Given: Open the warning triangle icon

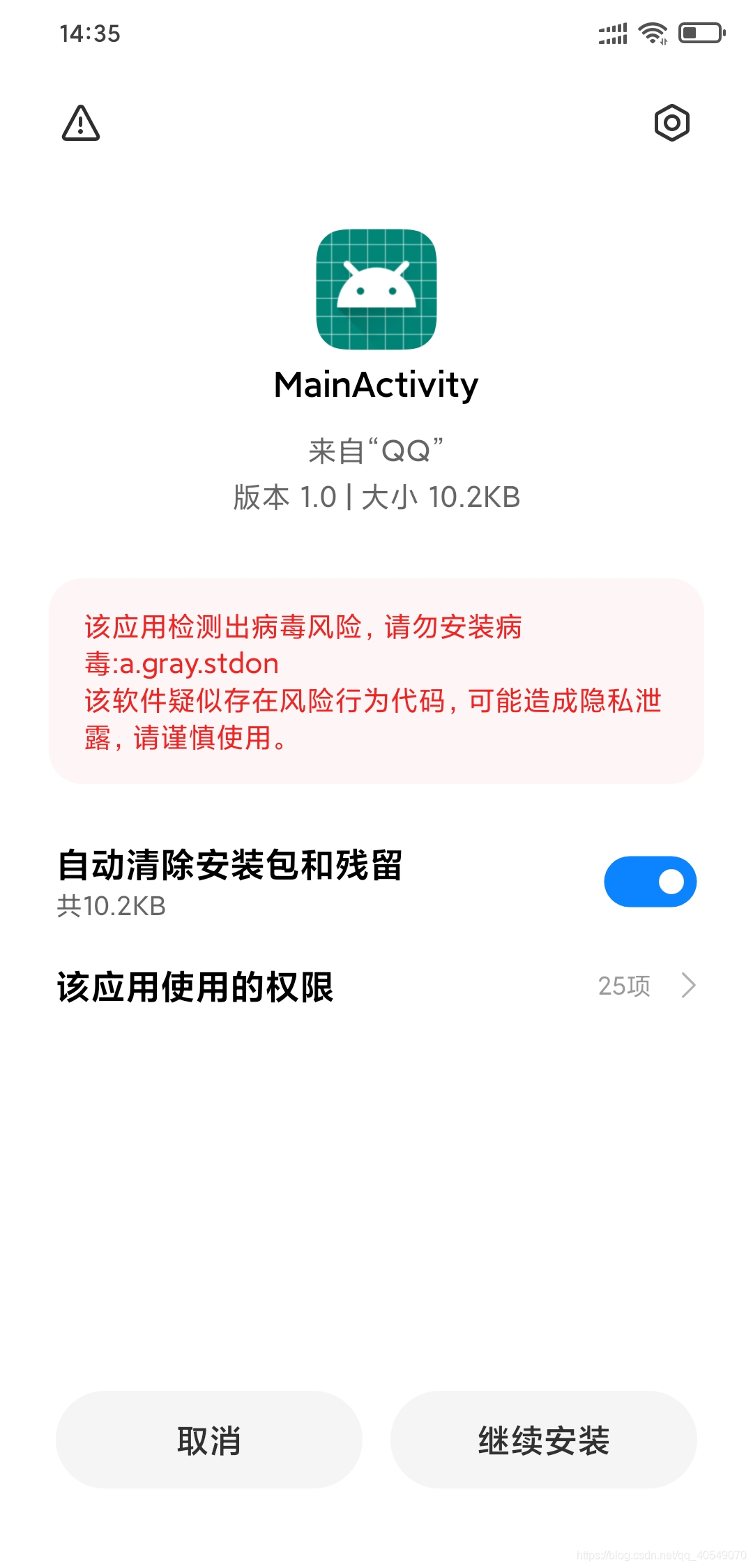Looking at the screenshot, I should pyautogui.click(x=81, y=123).
